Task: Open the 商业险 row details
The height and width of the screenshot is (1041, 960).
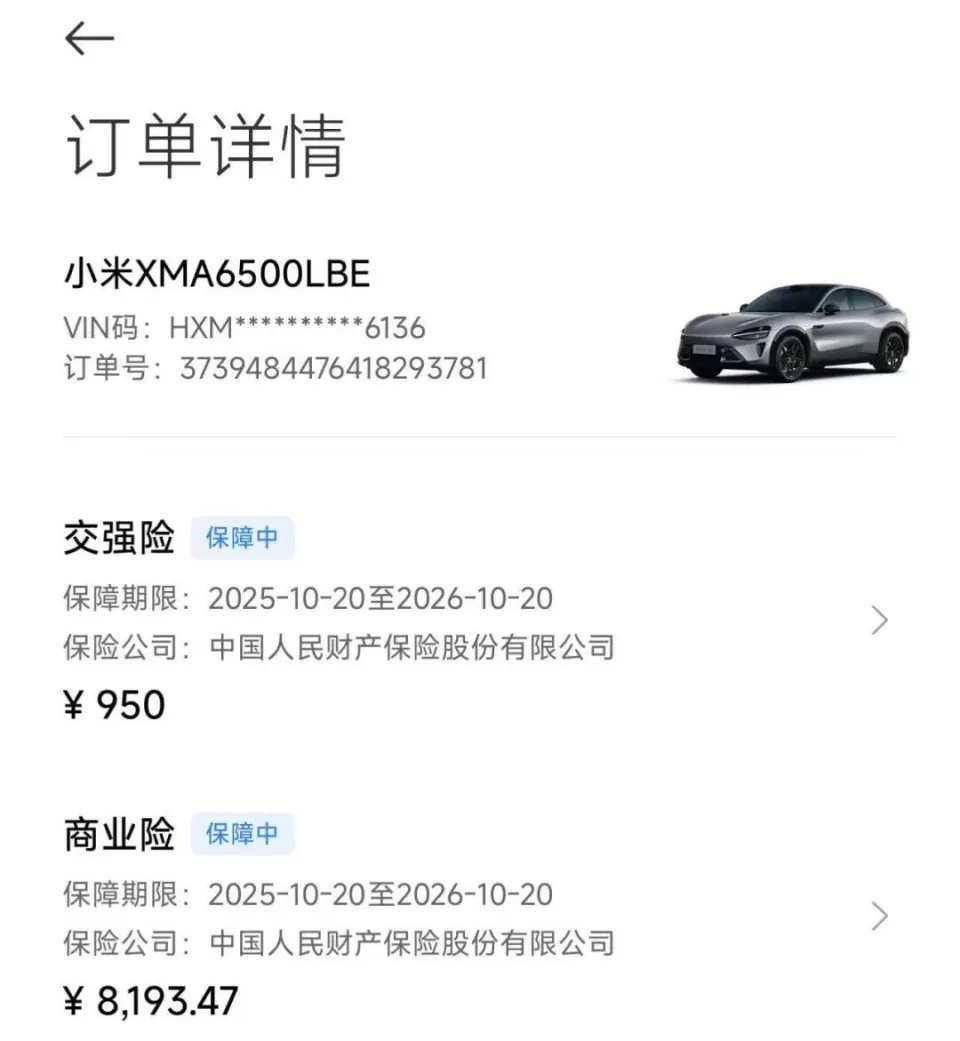Action: [x=470, y=915]
